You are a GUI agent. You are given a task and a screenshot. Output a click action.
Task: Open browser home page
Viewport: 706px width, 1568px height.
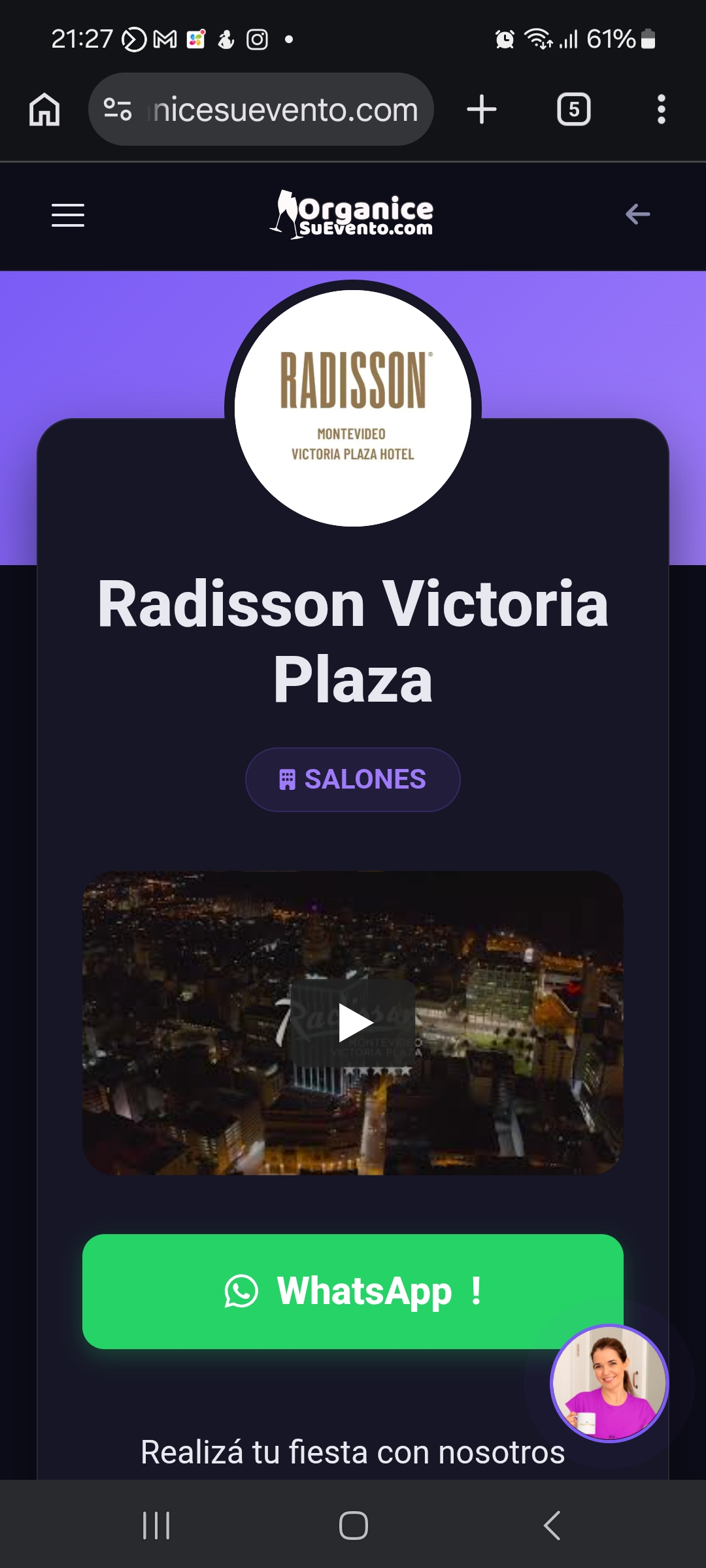(x=44, y=109)
